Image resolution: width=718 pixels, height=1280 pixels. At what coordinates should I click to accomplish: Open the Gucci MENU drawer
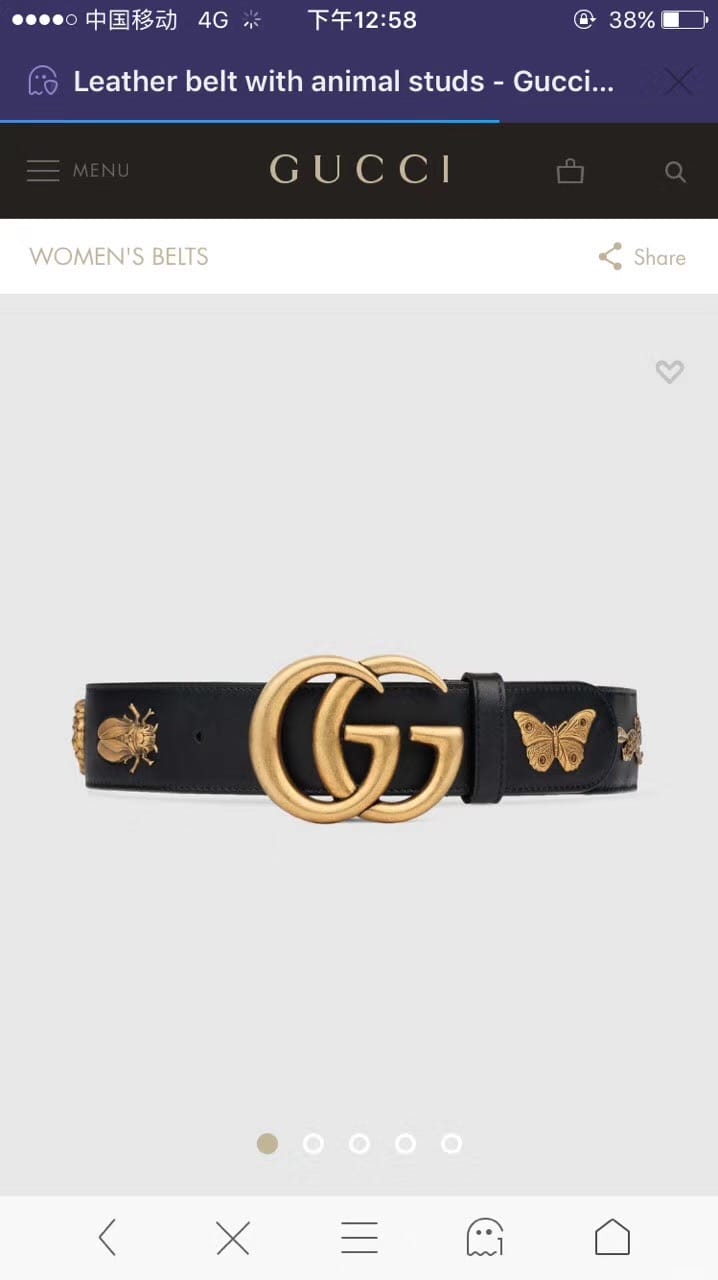[78, 171]
